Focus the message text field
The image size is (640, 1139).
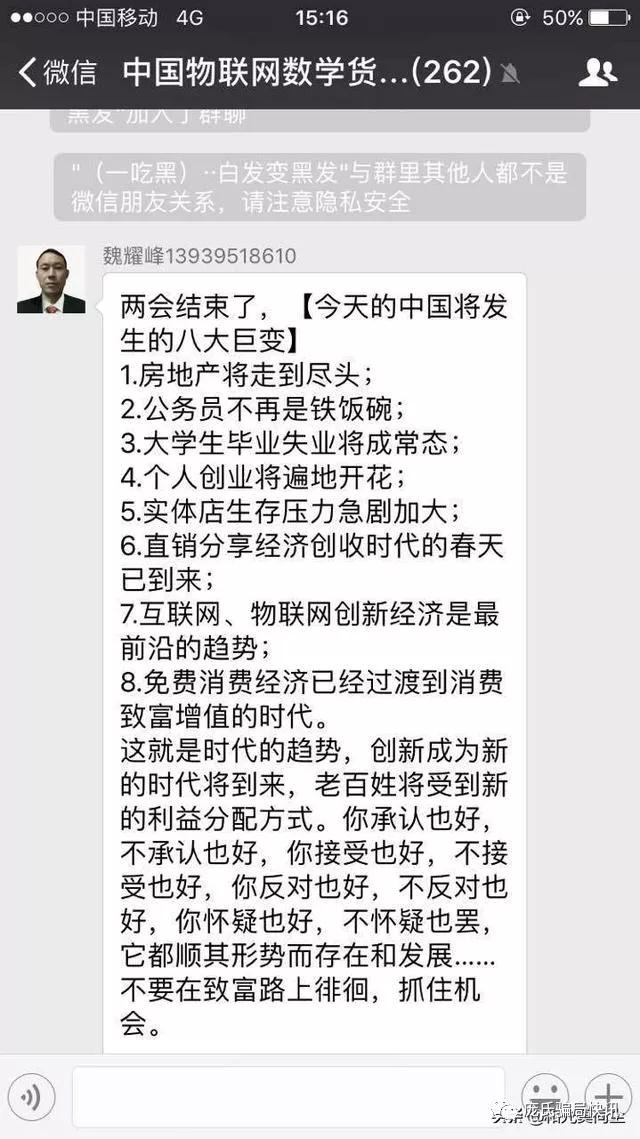coord(288,1098)
